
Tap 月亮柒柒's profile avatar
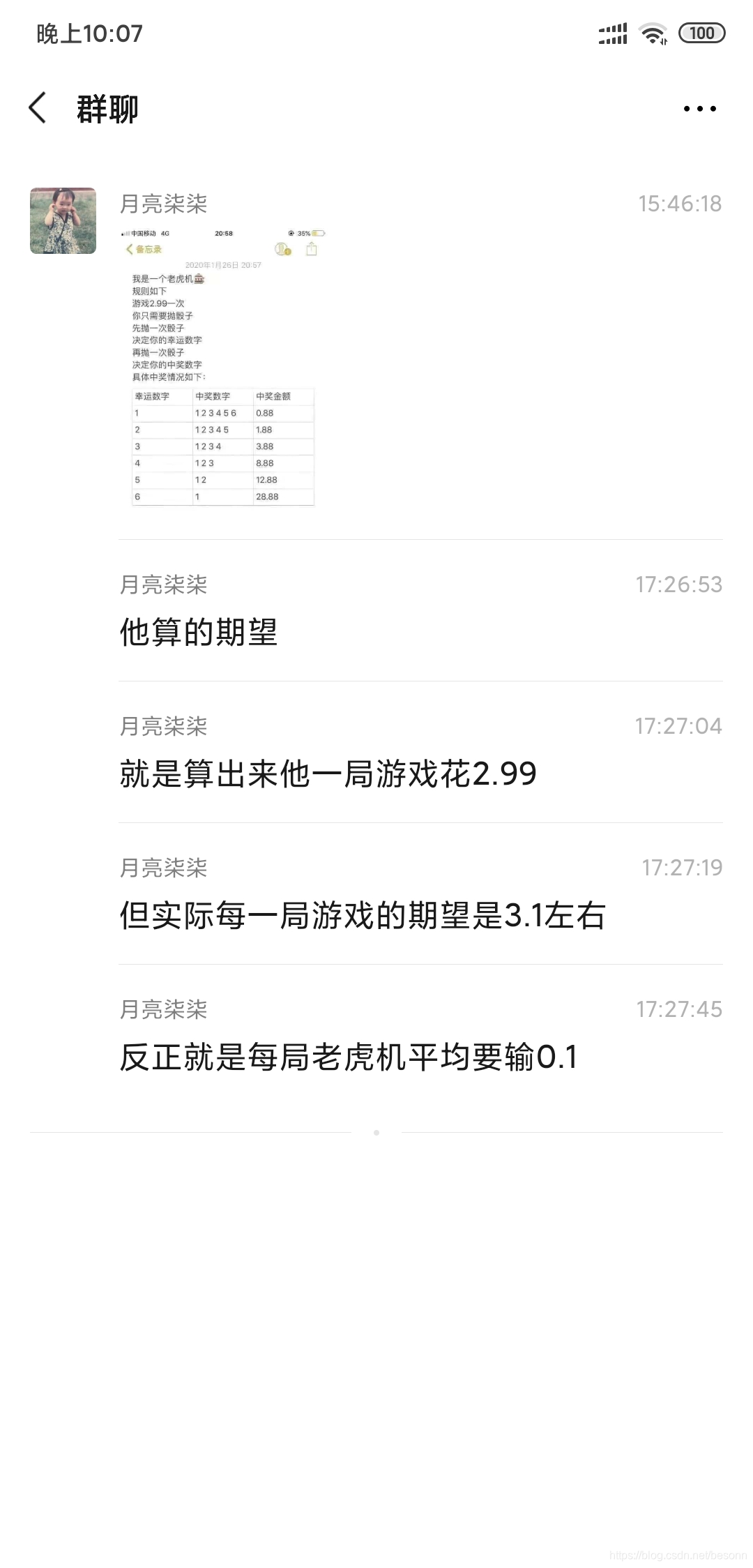63,220
